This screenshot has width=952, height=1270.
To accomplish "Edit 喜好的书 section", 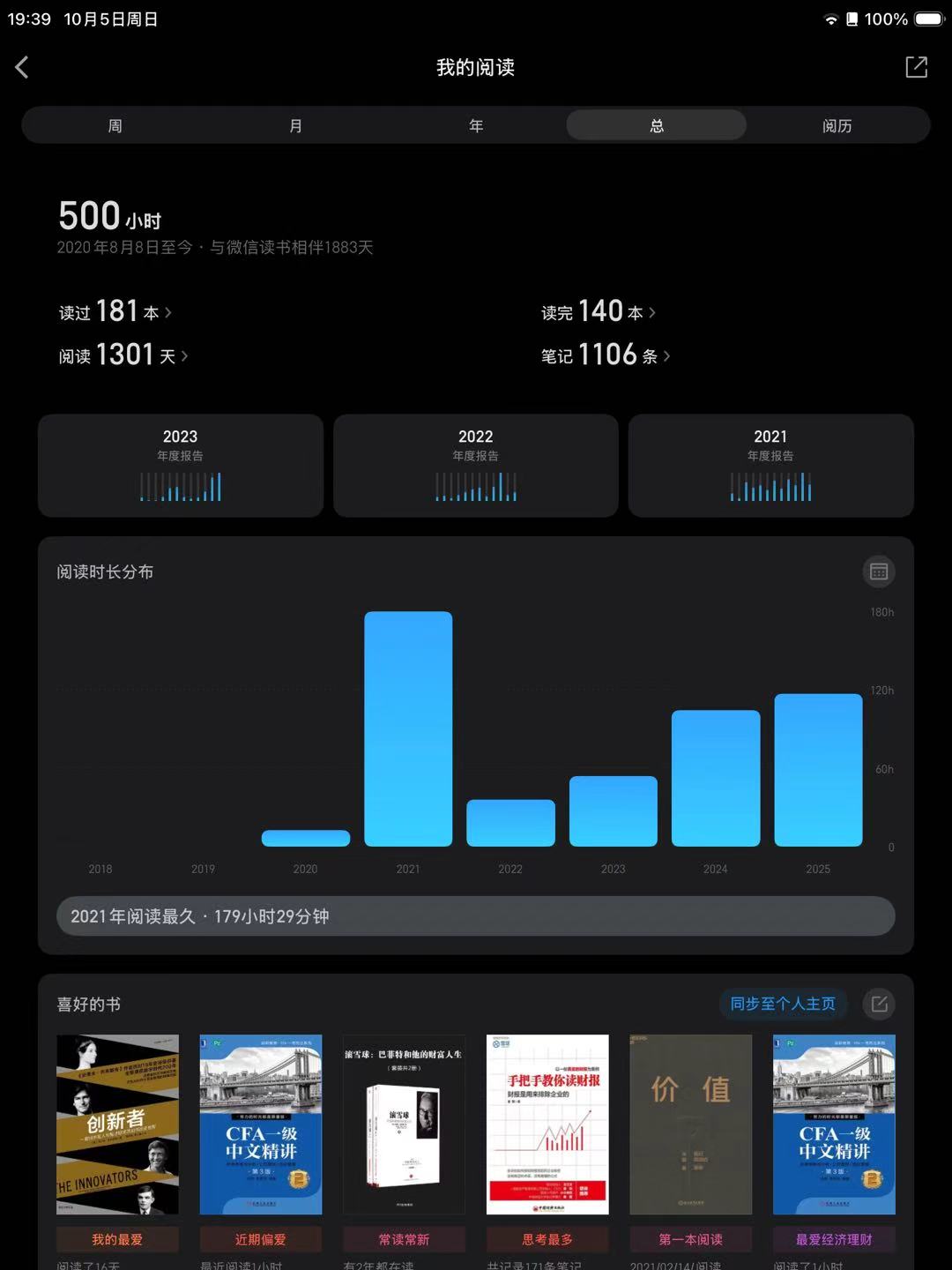I will [879, 1004].
